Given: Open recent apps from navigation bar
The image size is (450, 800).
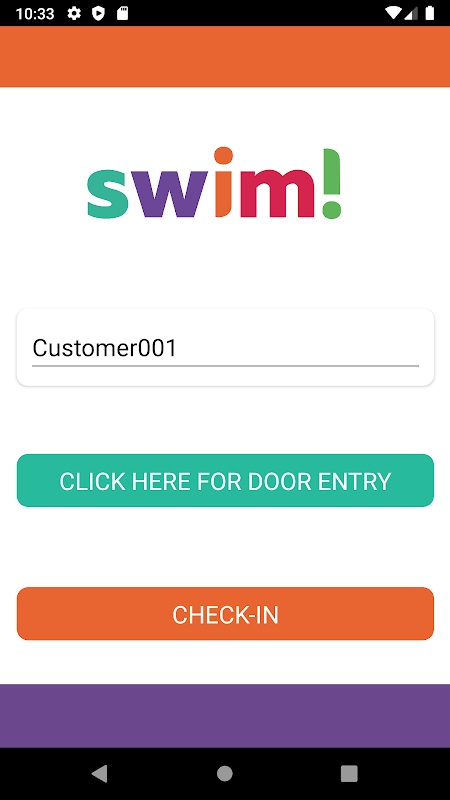Looking at the screenshot, I should (x=349, y=773).
